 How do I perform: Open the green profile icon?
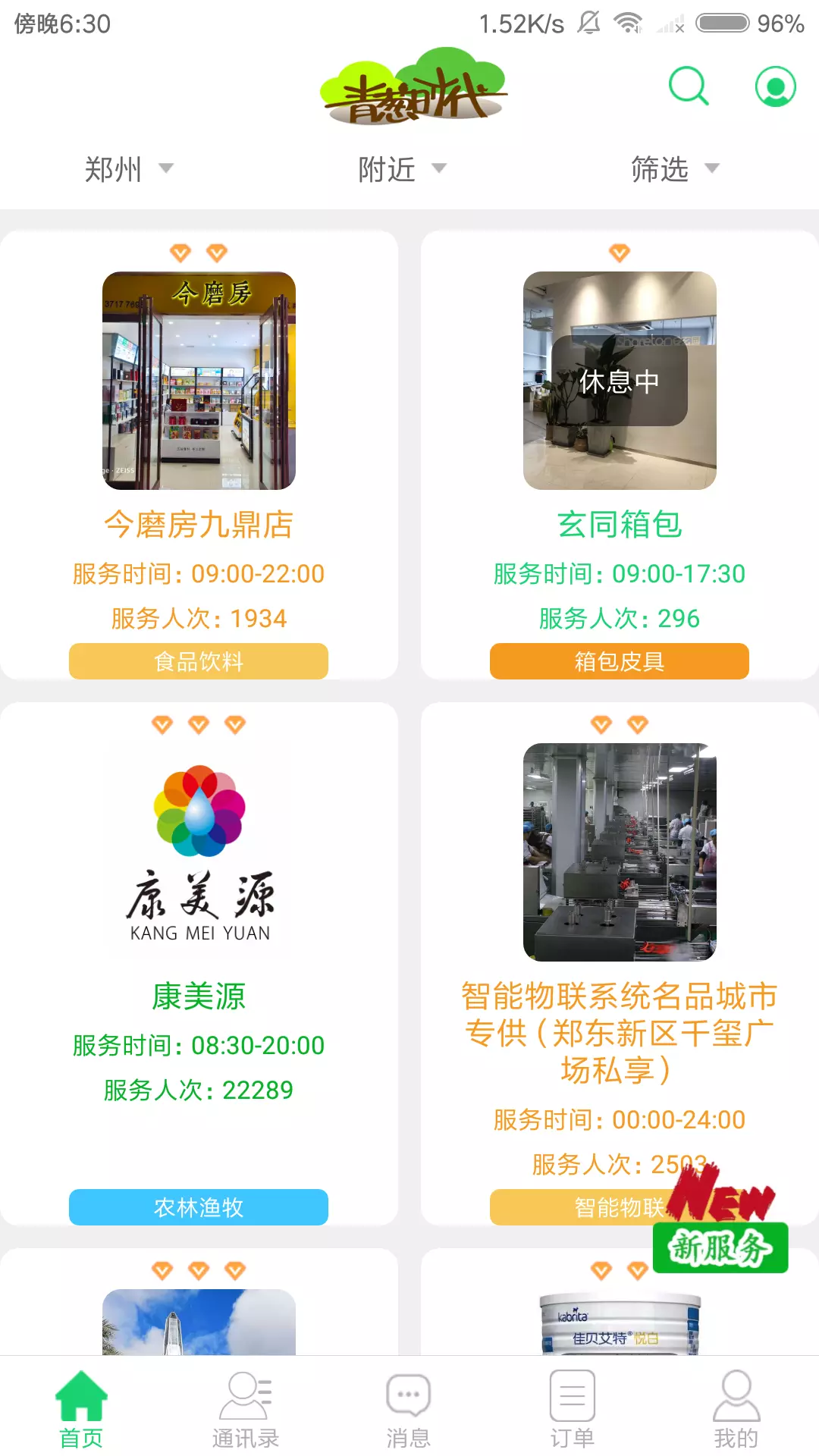coord(775,86)
